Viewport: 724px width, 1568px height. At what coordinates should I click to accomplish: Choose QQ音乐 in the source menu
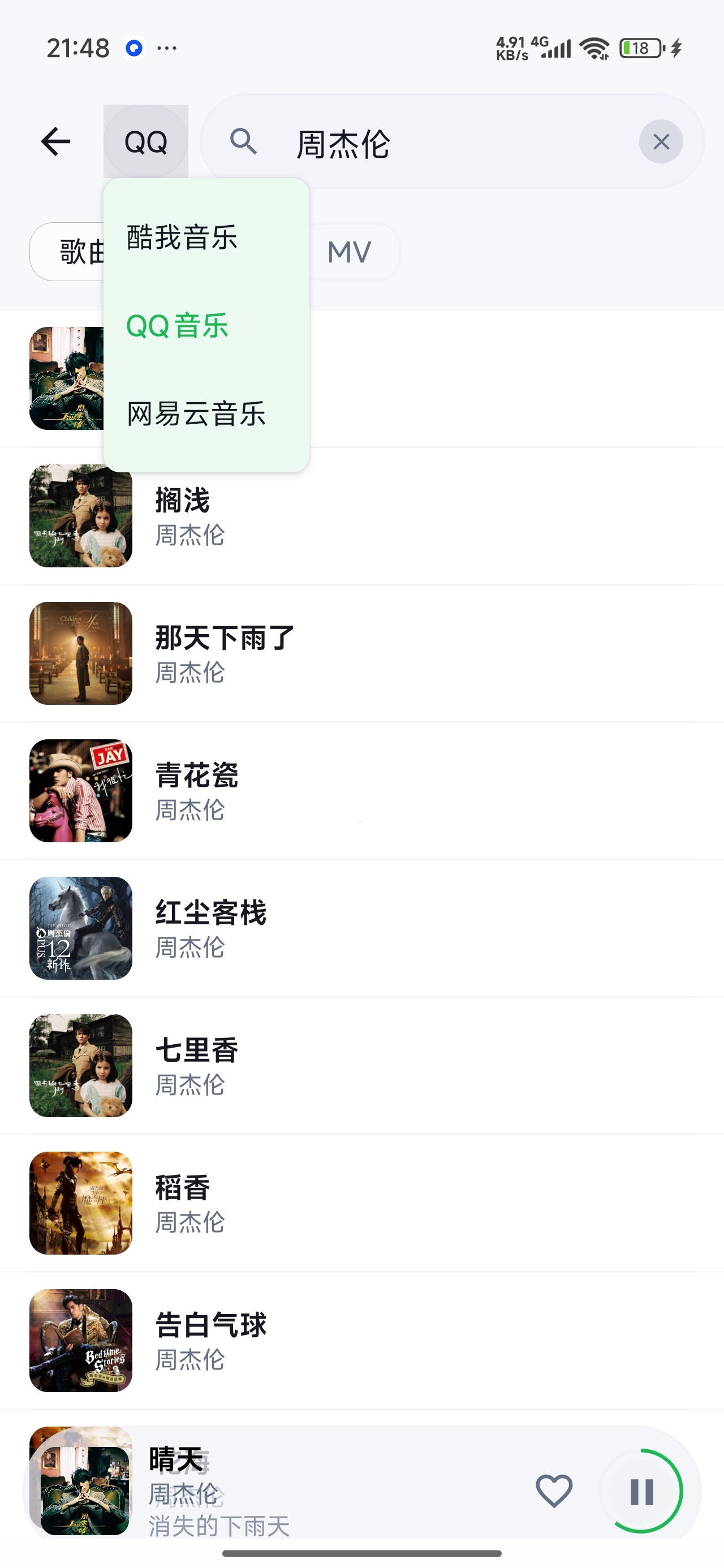pos(177,326)
